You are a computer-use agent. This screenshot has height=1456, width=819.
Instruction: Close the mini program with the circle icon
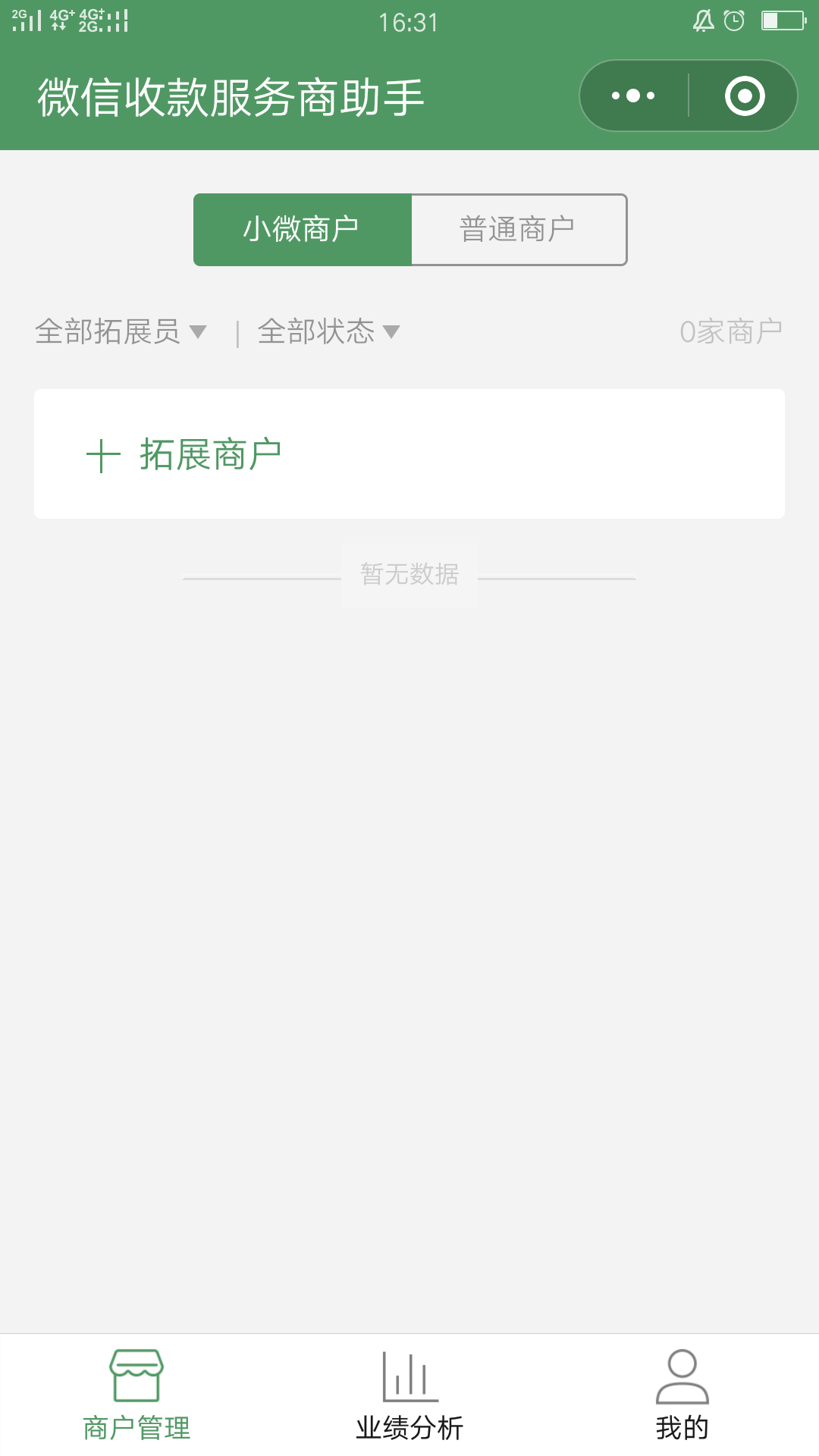pyautogui.click(x=744, y=96)
